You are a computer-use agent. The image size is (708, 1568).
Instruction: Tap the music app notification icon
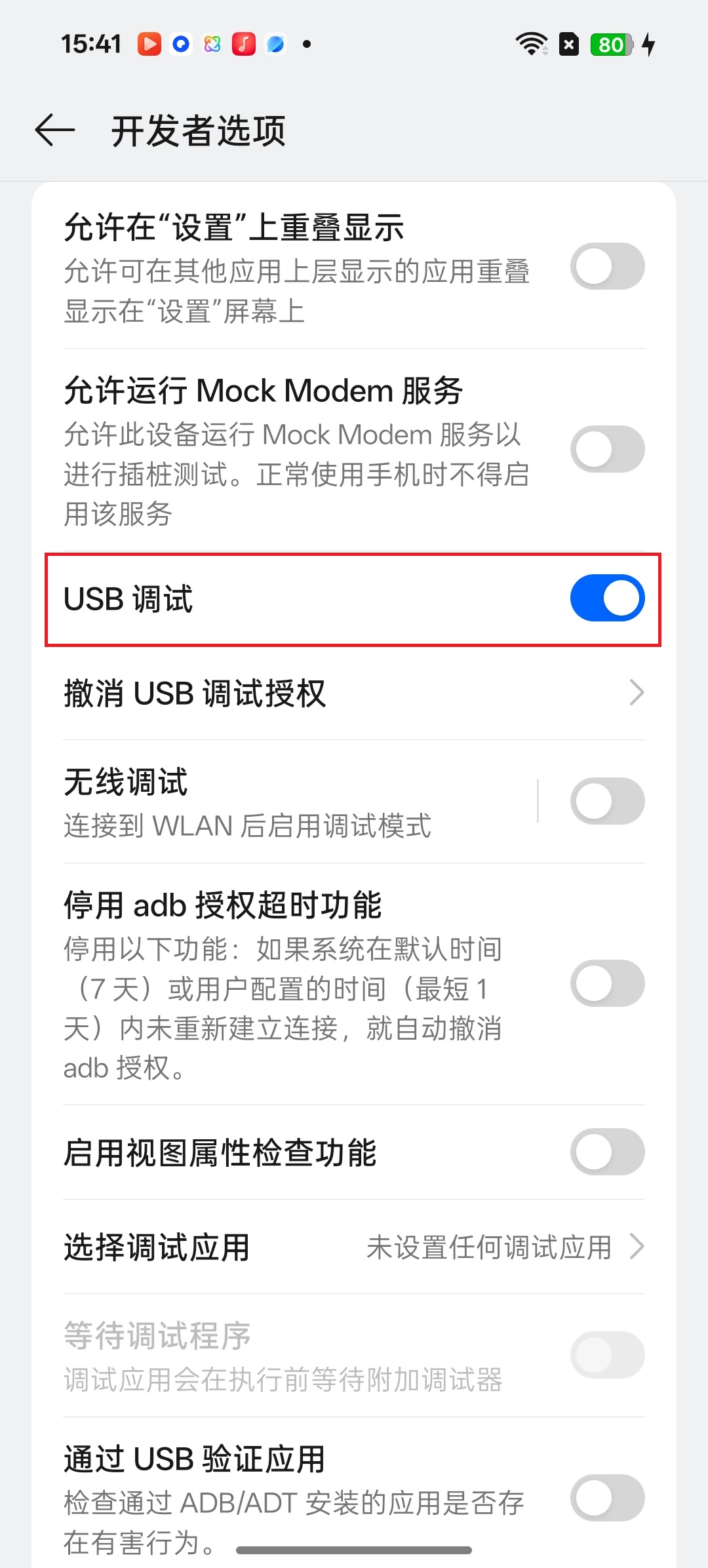pyautogui.click(x=243, y=44)
